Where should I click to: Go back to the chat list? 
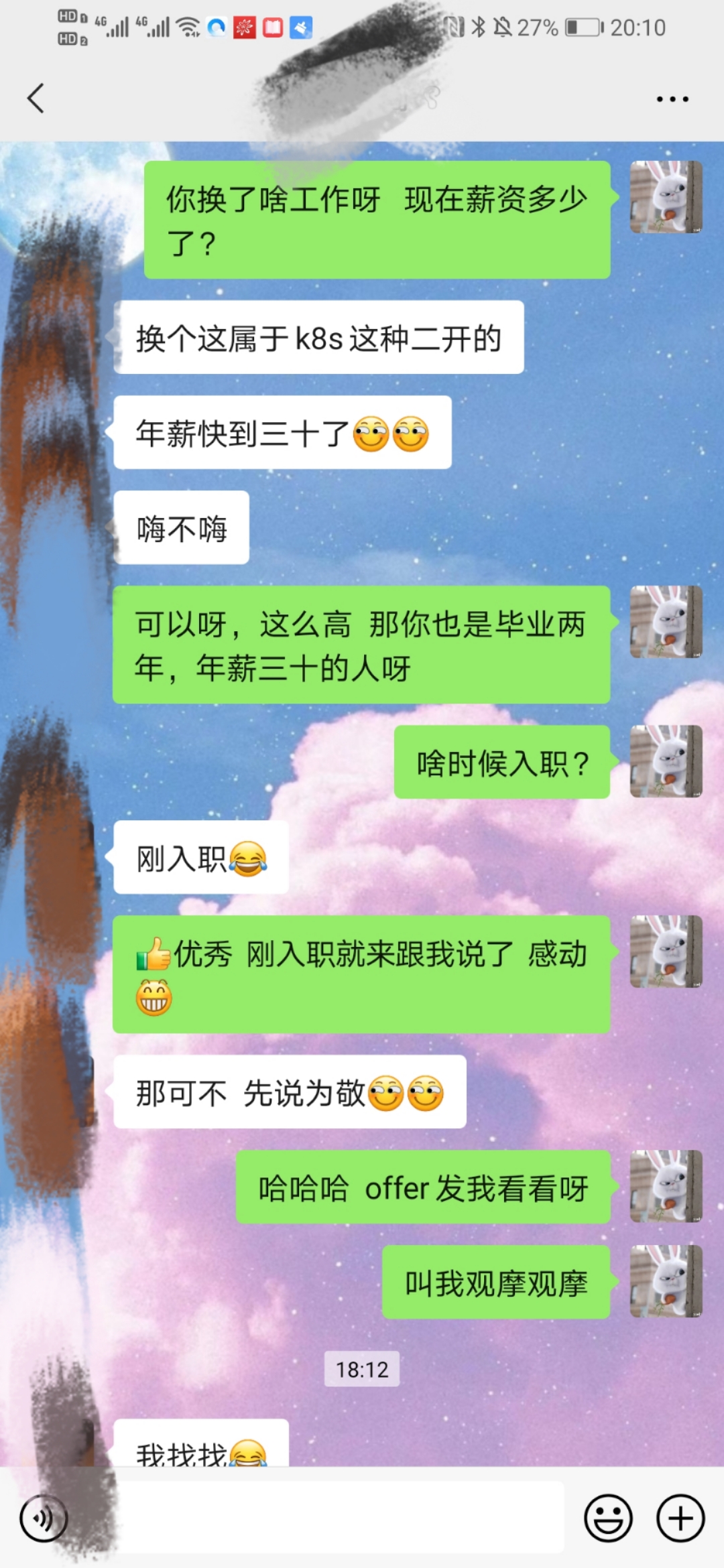[x=36, y=99]
